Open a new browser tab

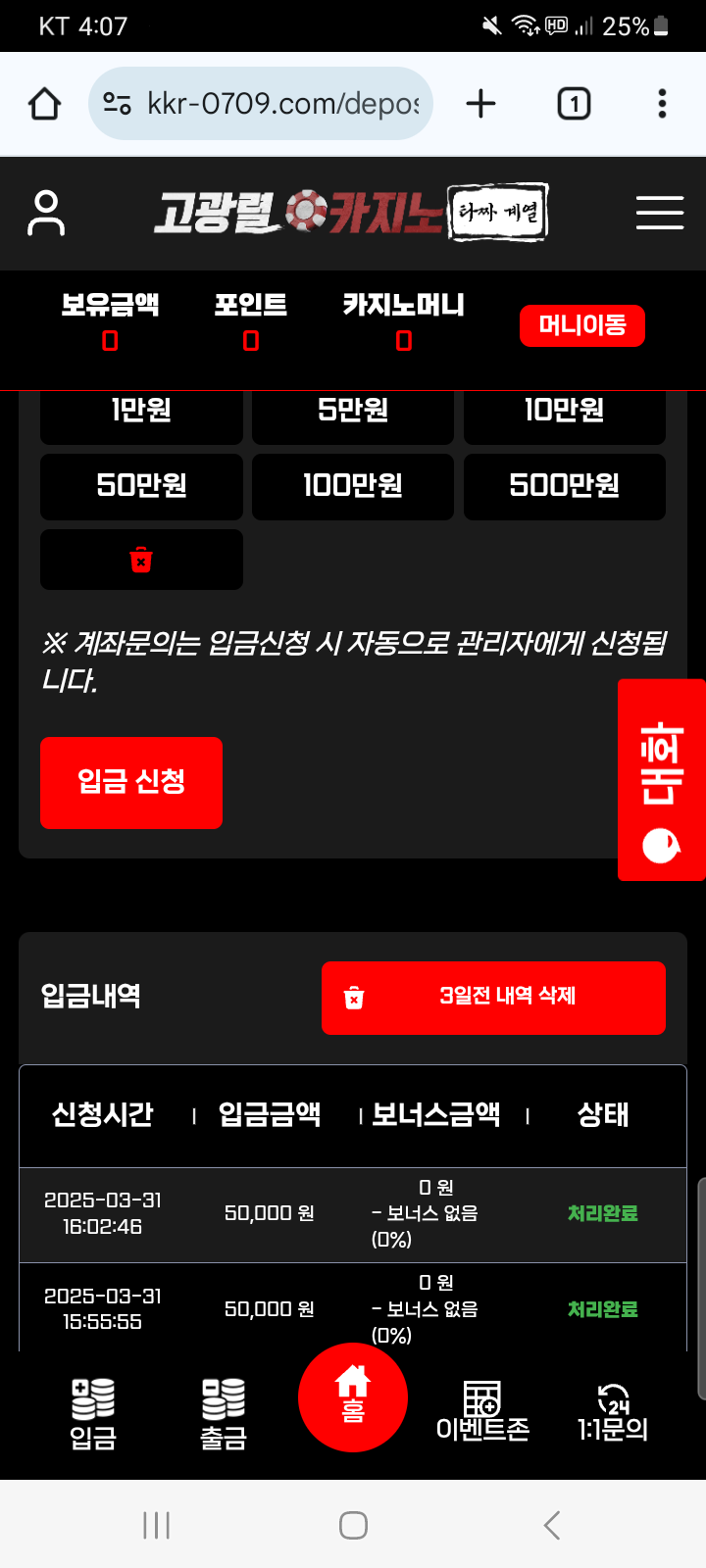(x=480, y=104)
